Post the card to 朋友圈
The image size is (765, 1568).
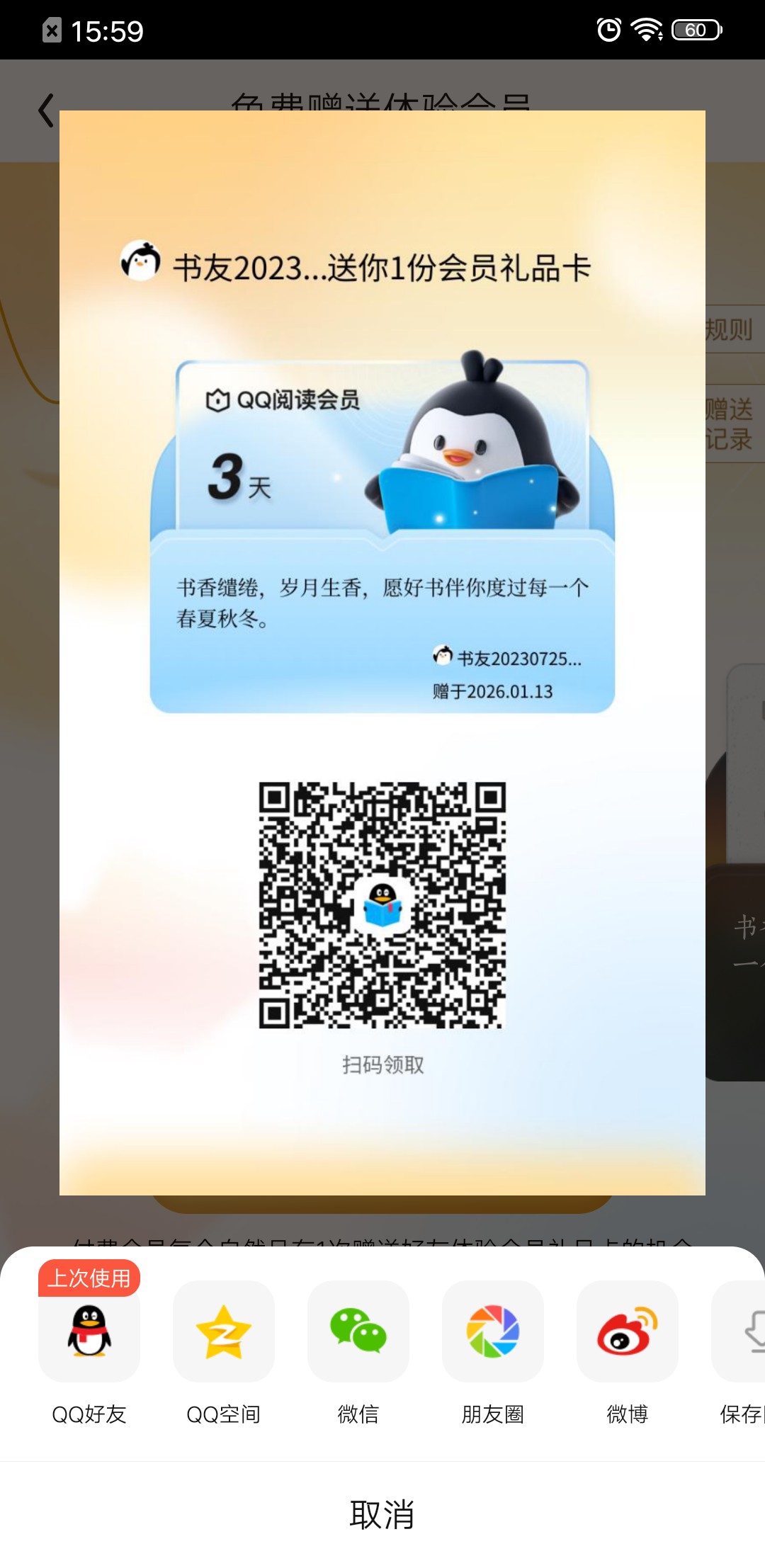tap(493, 1331)
